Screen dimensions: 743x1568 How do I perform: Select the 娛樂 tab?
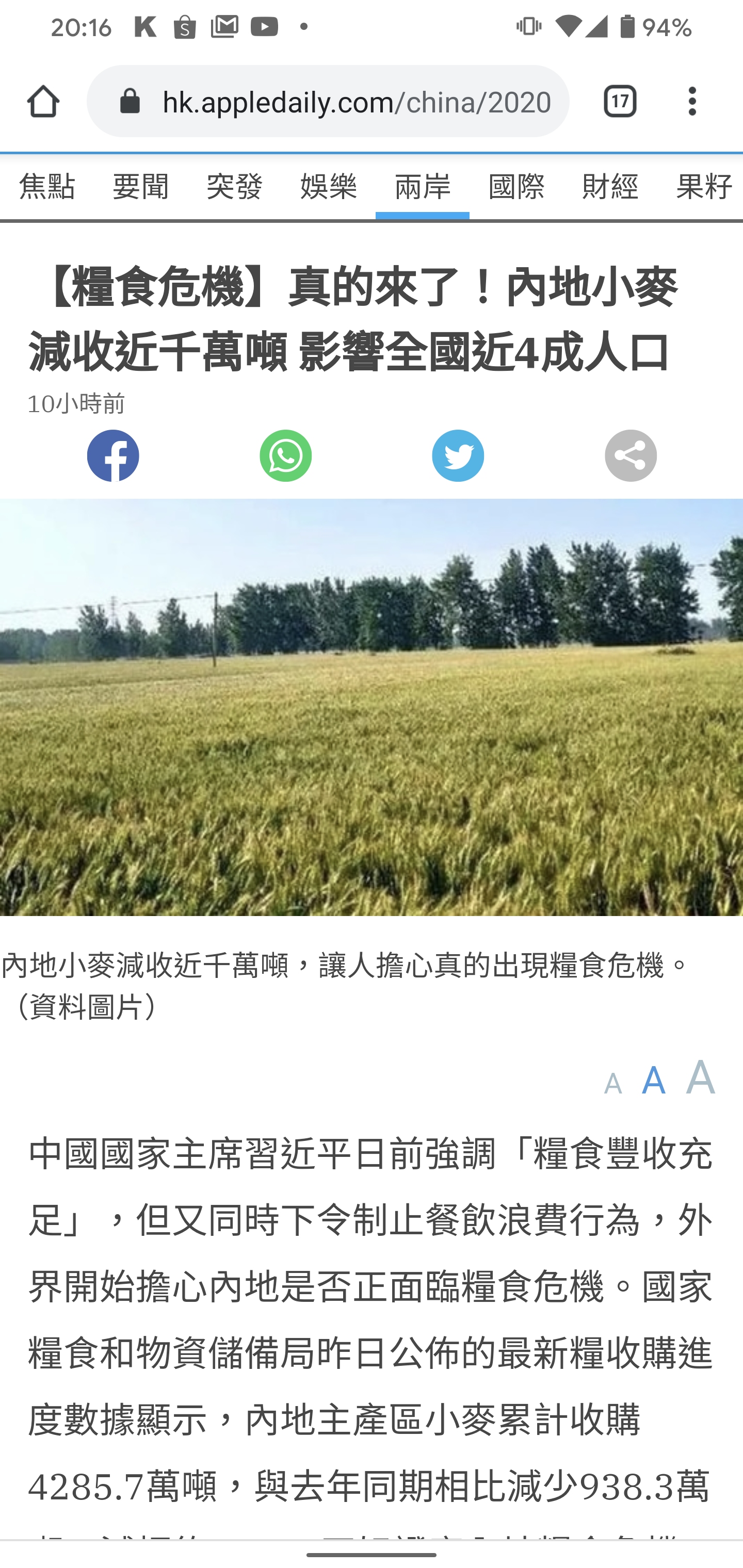(x=328, y=186)
